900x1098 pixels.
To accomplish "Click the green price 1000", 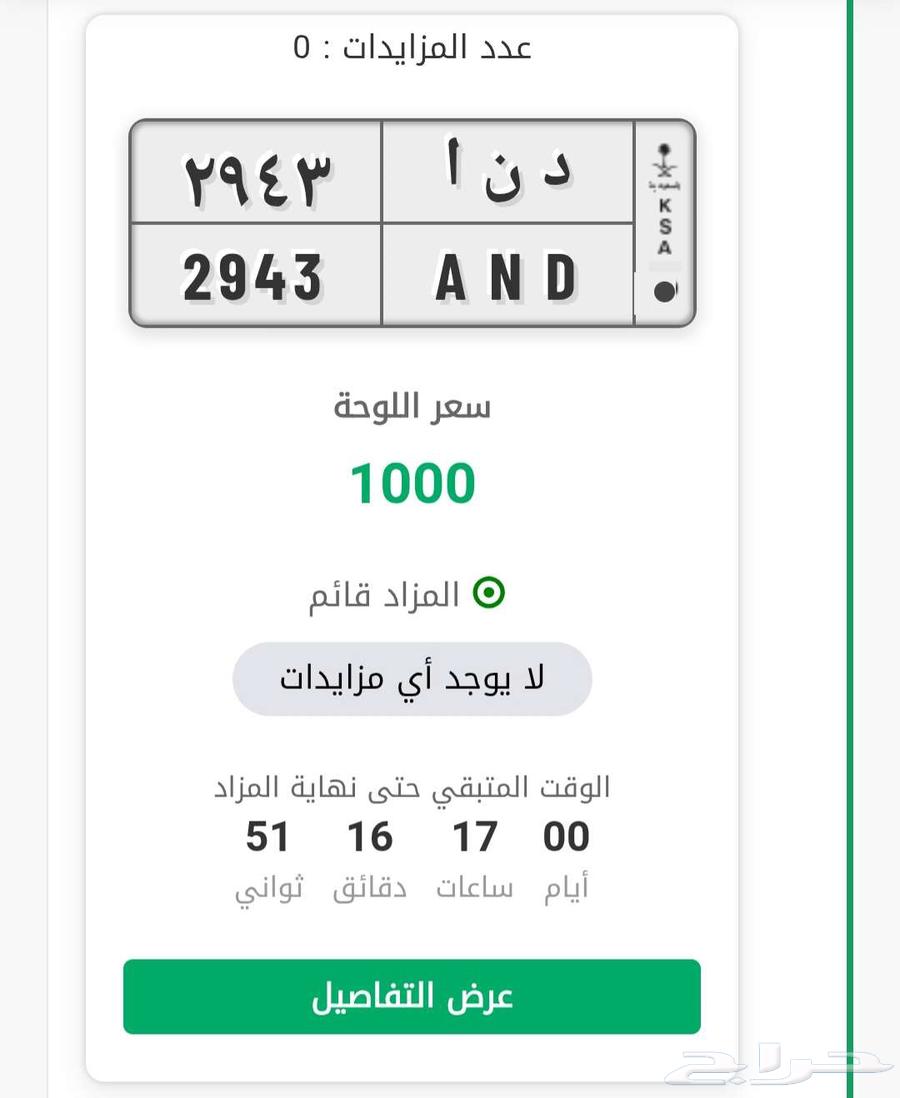I will coord(413,481).
